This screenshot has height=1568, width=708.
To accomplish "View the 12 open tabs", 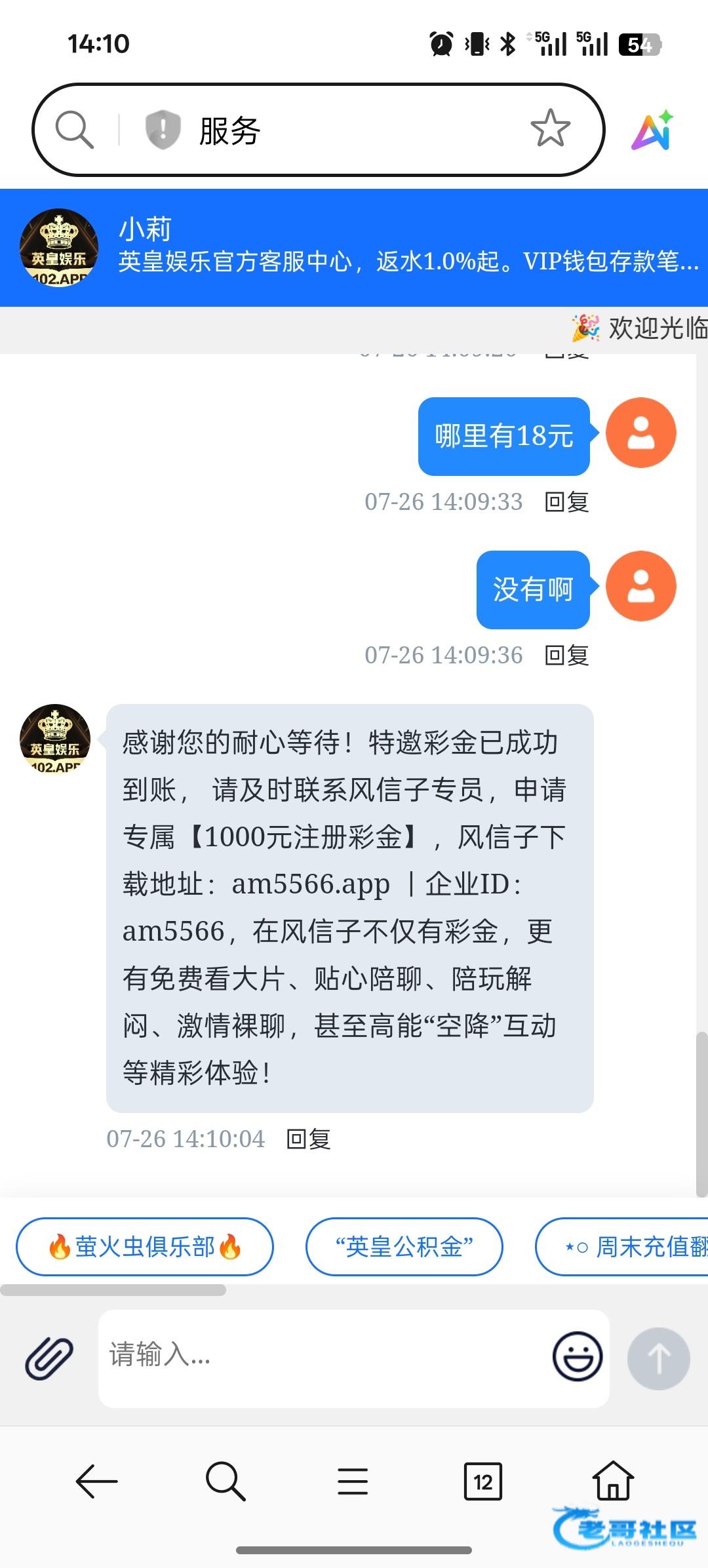I will (482, 1481).
